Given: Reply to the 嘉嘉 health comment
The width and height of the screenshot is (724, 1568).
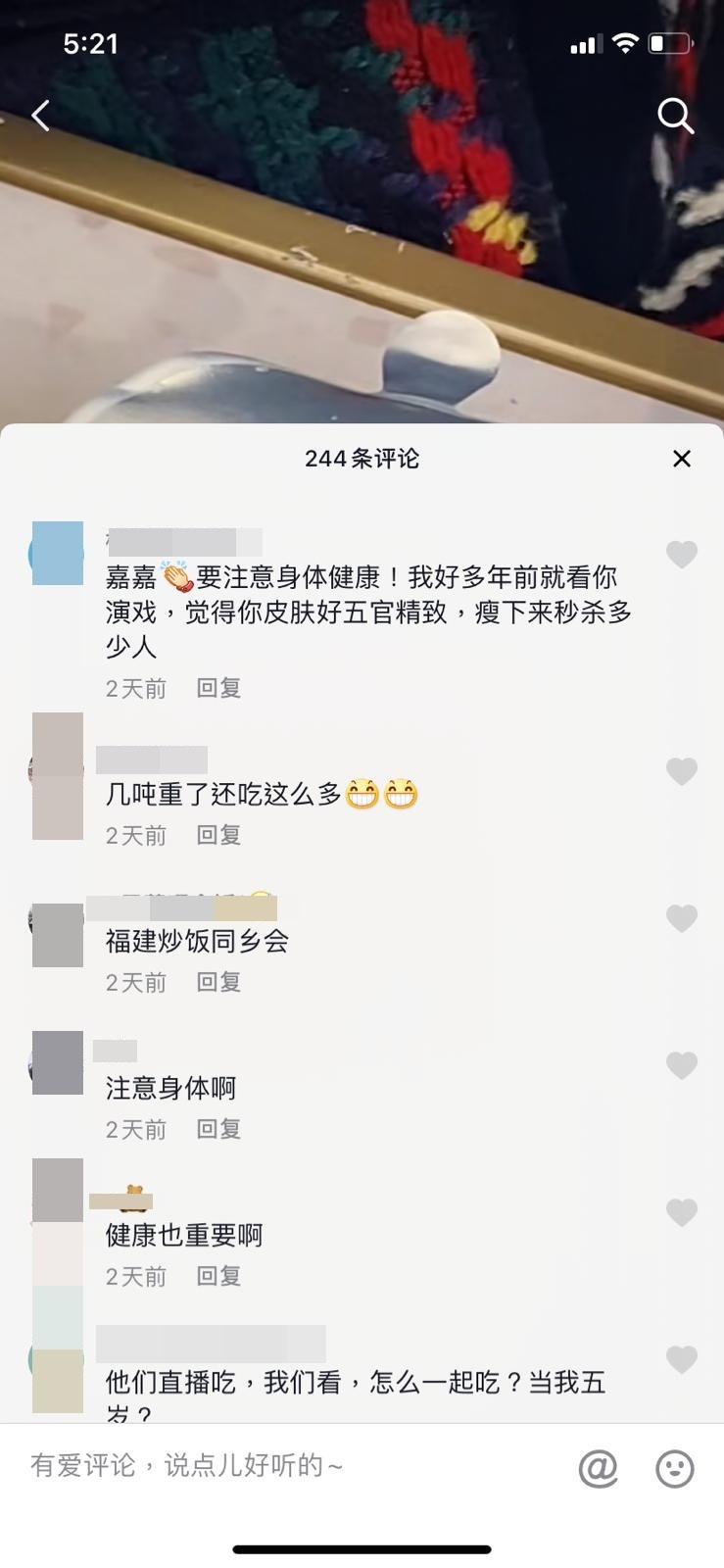Looking at the screenshot, I should tap(218, 688).
